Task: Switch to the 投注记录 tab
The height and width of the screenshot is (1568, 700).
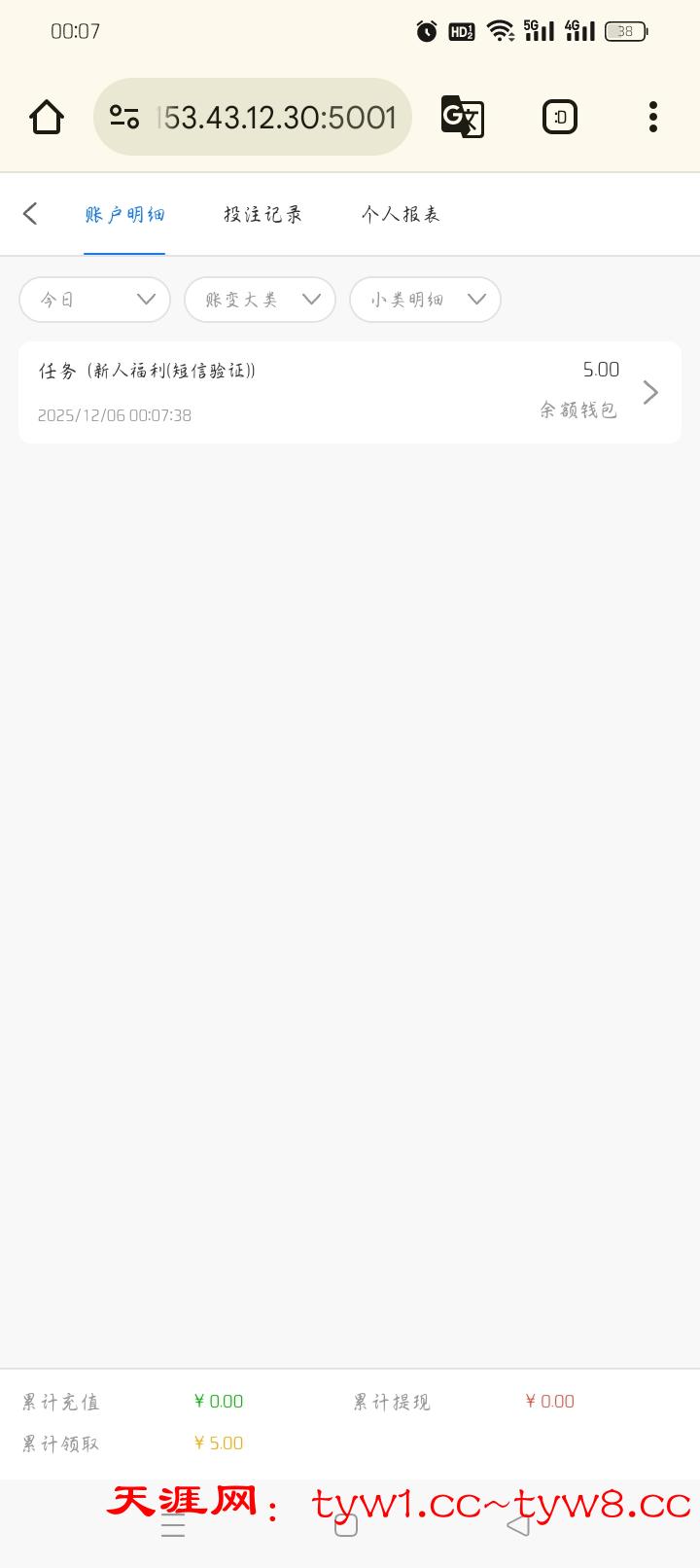Action: (x=262, y=215)
